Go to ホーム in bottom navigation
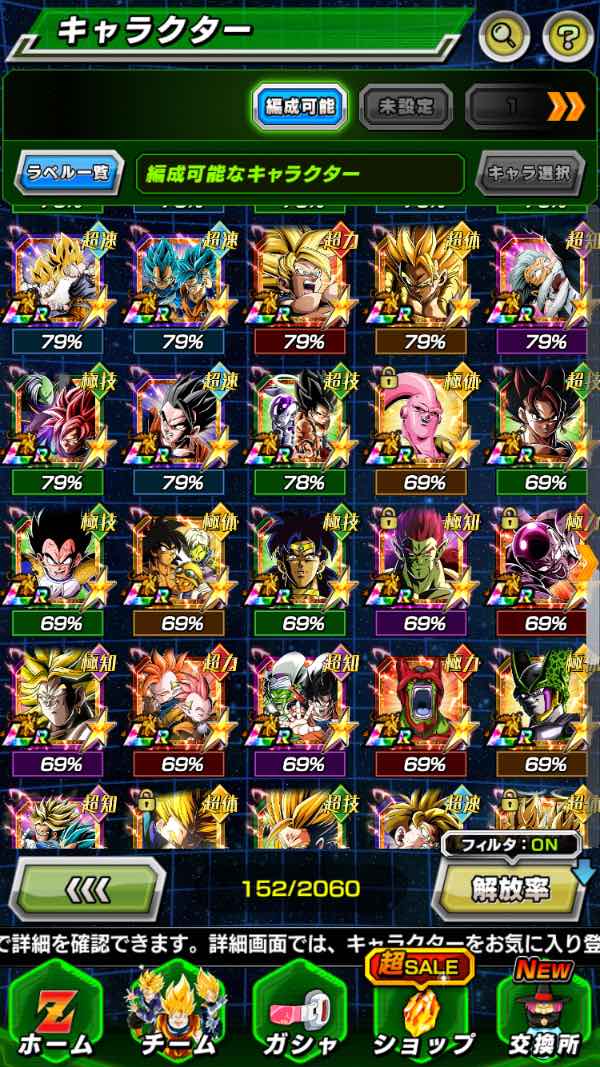 click(x=56, y=1010)
